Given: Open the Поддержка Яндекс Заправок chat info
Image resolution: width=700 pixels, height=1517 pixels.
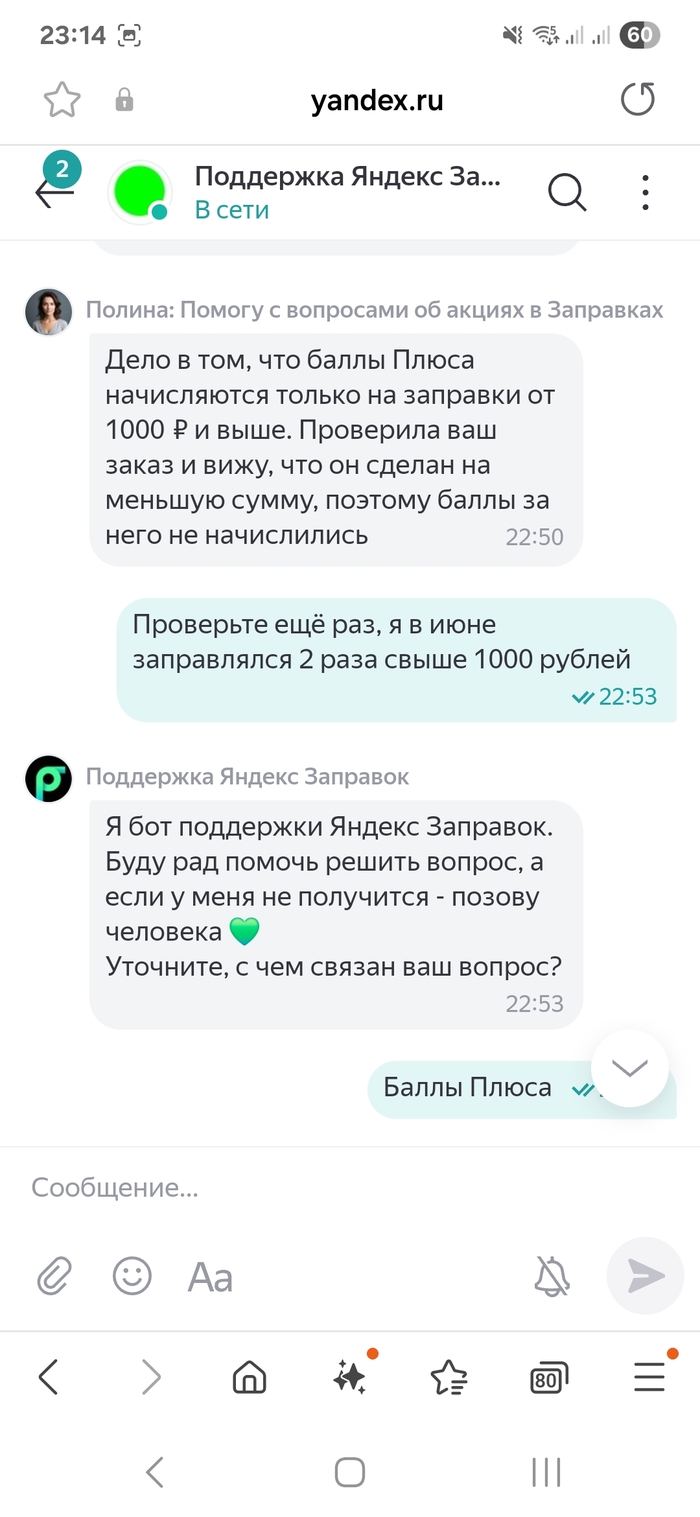Looking at the screenshot, I should [x=346, y=177].
